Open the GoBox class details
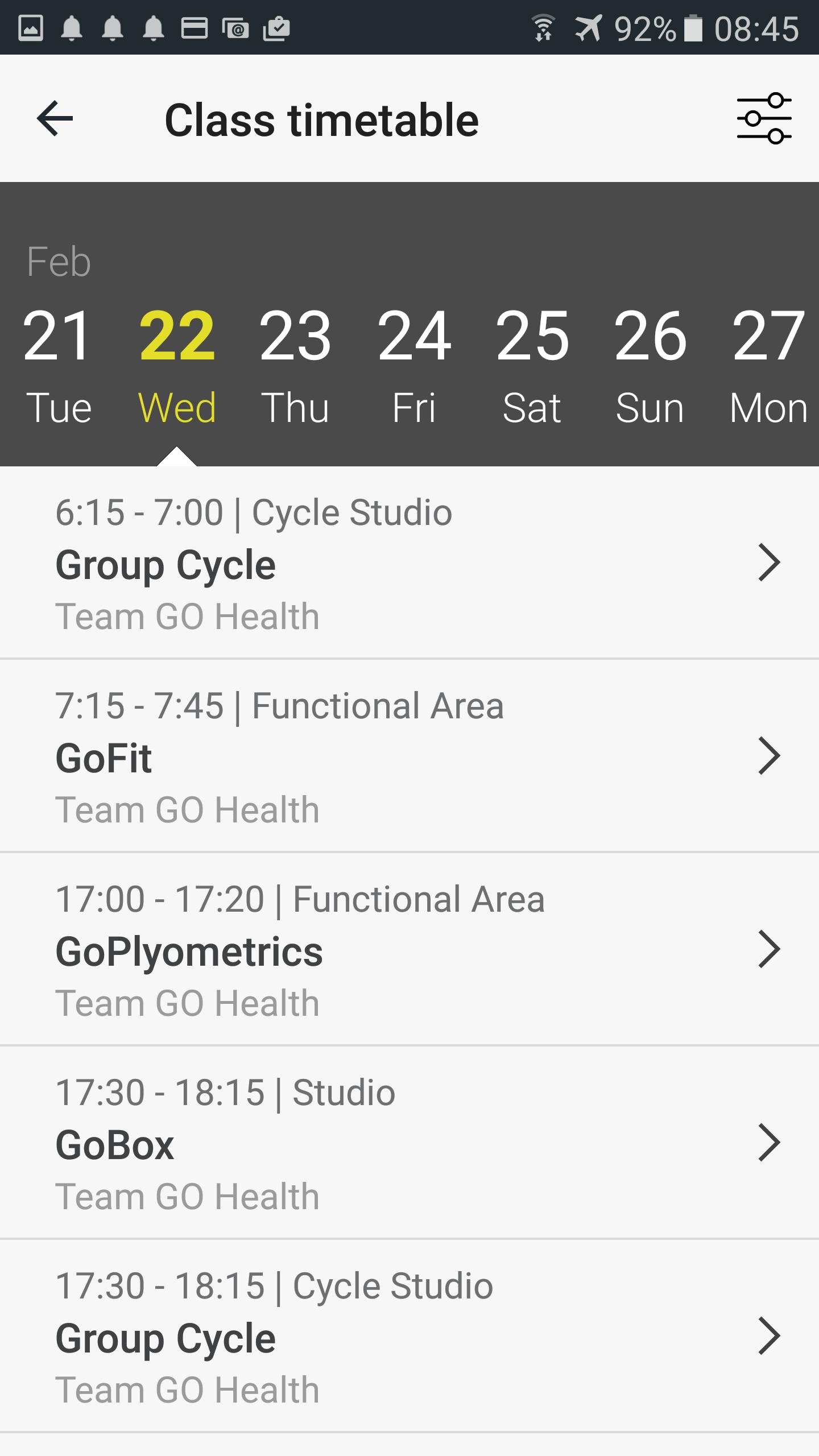819x1456 pixels. (409, 1143)
